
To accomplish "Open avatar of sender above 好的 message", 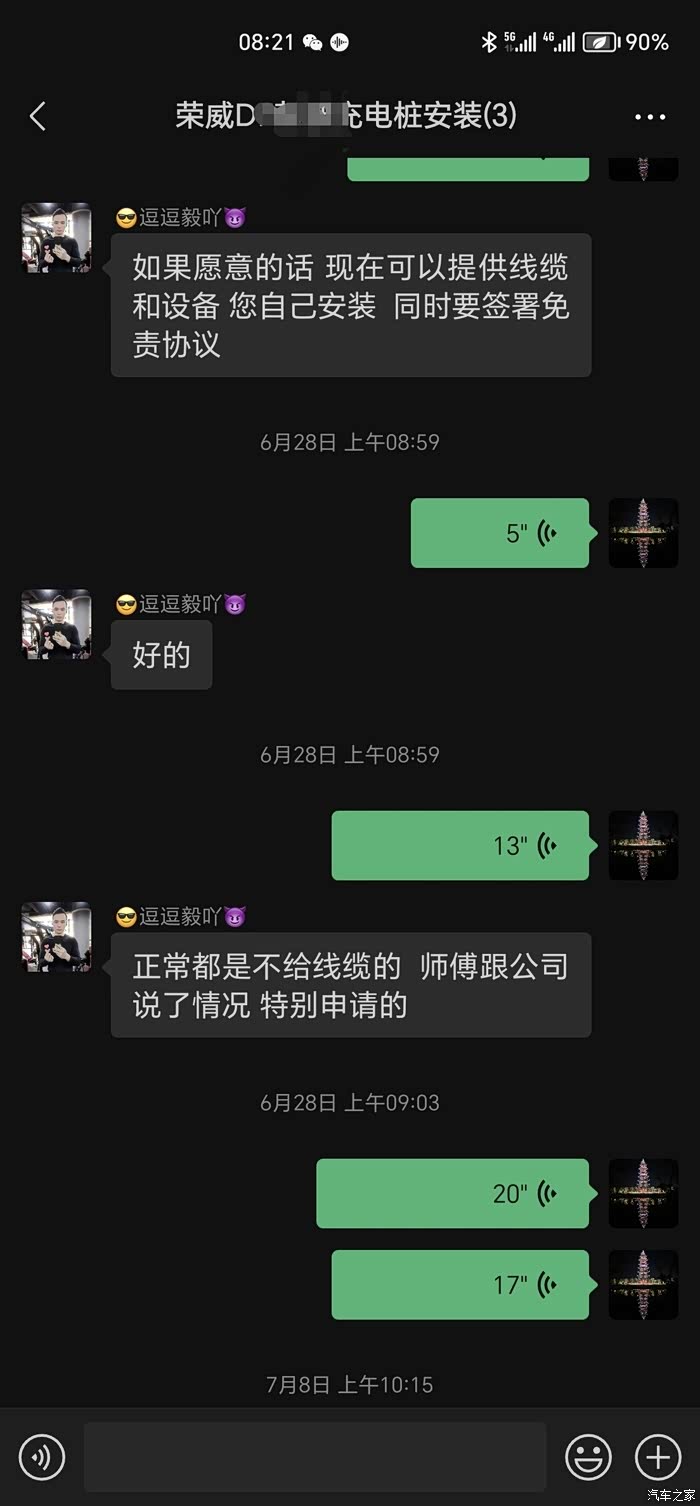I will click(x=56, y=625).
